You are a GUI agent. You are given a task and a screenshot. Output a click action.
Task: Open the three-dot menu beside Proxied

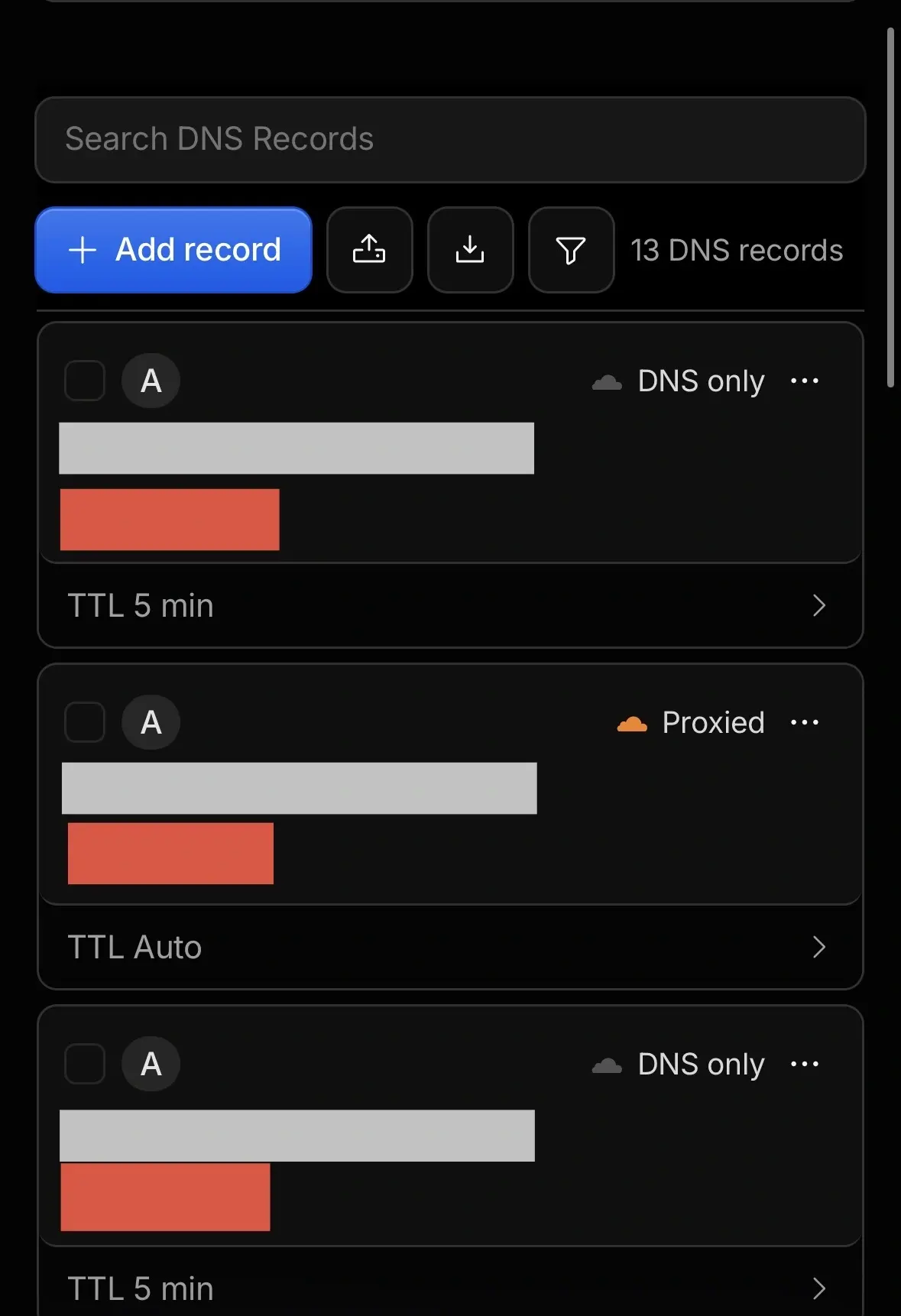[x=805, y=722]
